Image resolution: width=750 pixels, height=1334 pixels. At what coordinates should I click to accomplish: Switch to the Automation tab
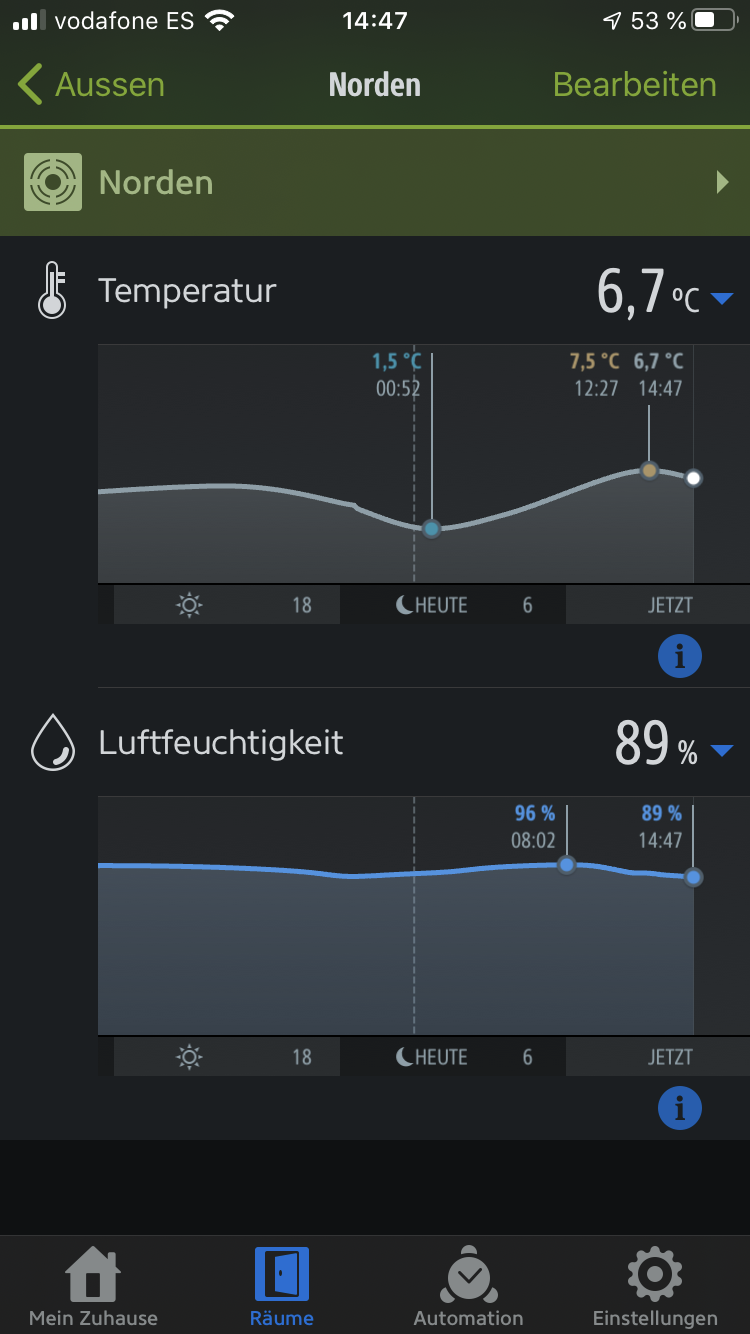point(468,1286)
